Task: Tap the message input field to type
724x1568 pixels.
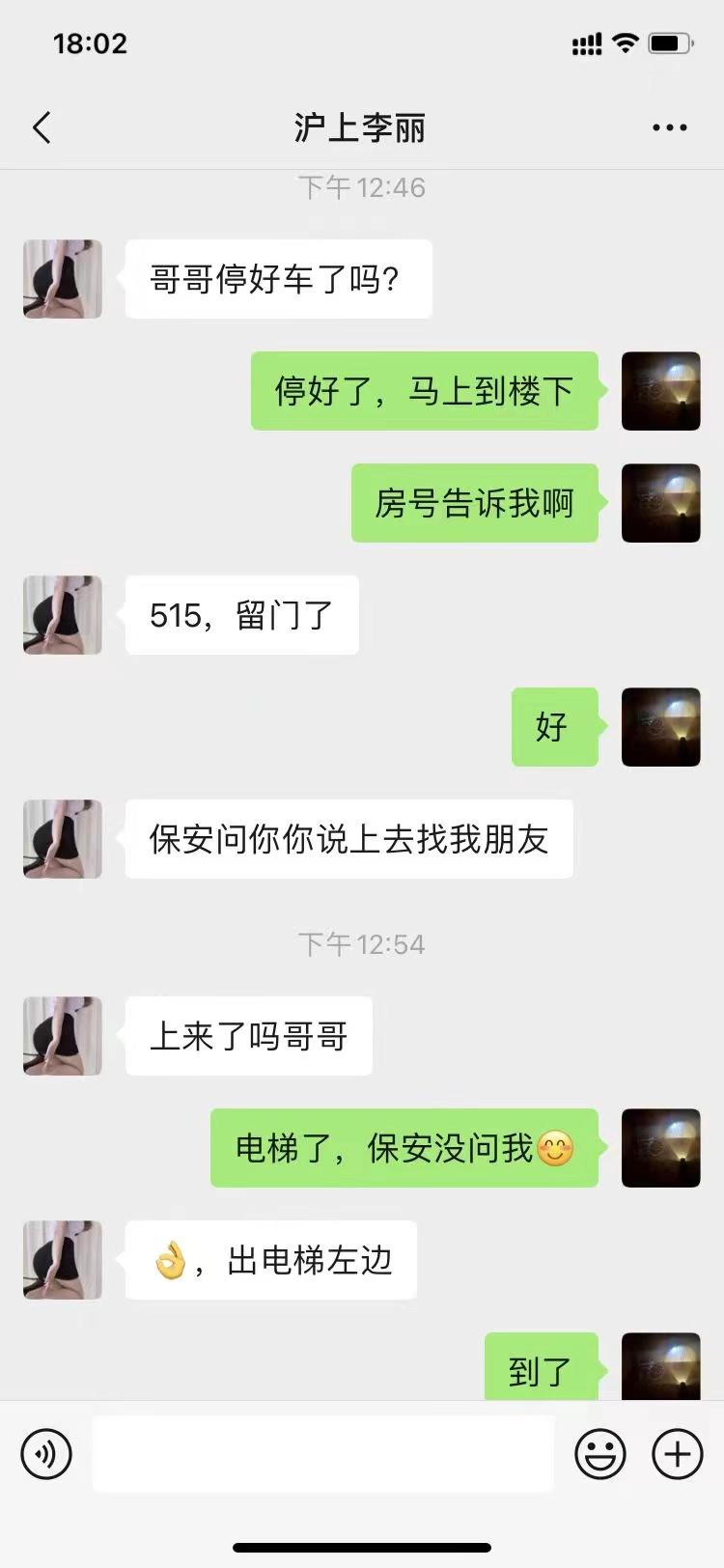Action: [x=323, y=1452]
